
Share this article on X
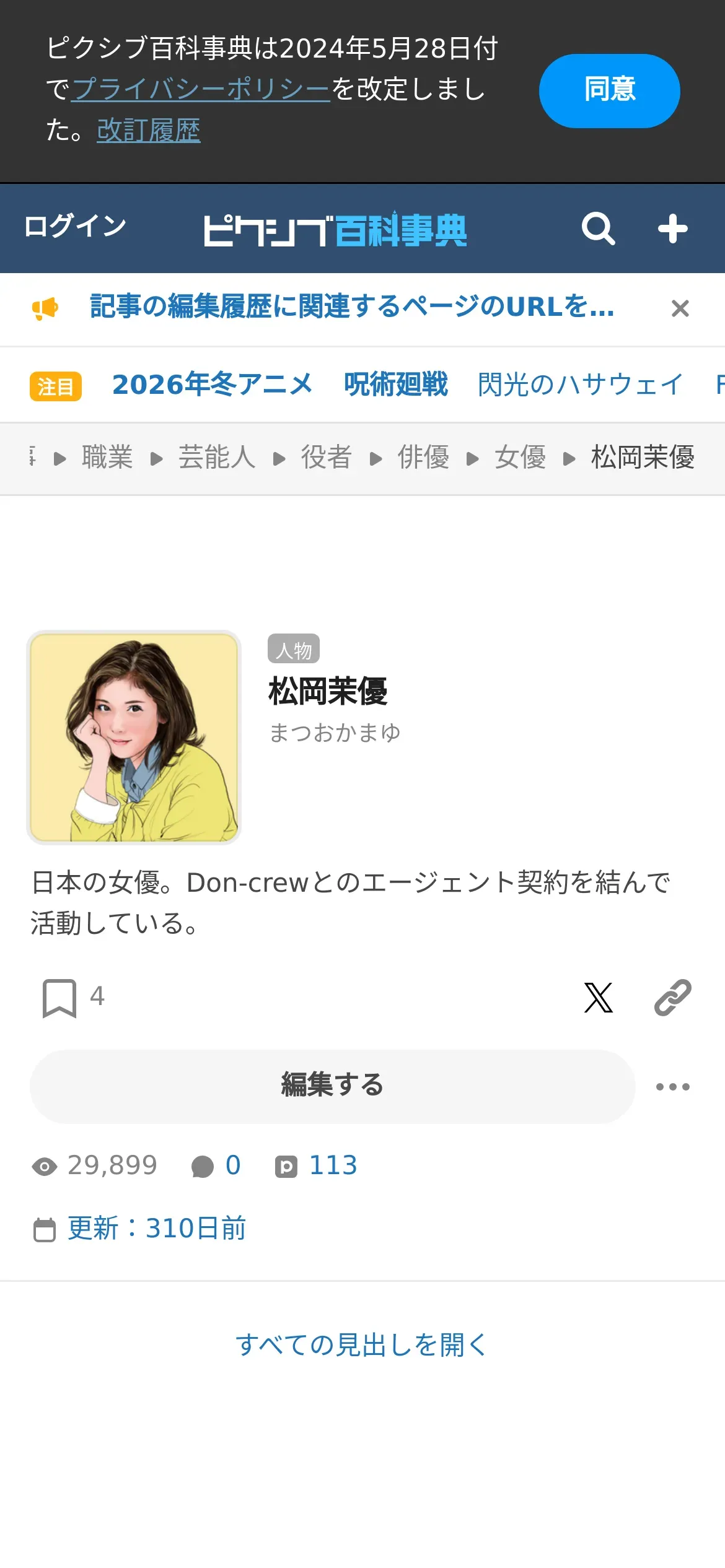click(x=598, y=998)
